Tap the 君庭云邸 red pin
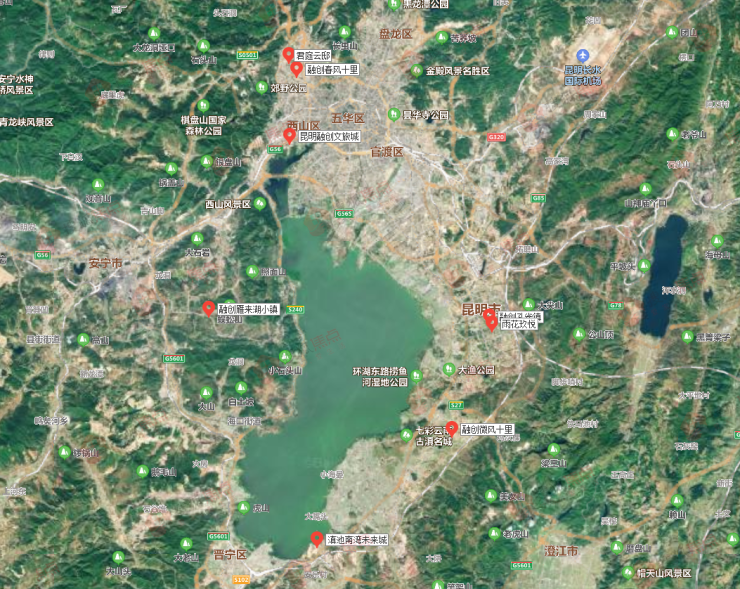Screen dimensions: 740x589 point(289,54)
